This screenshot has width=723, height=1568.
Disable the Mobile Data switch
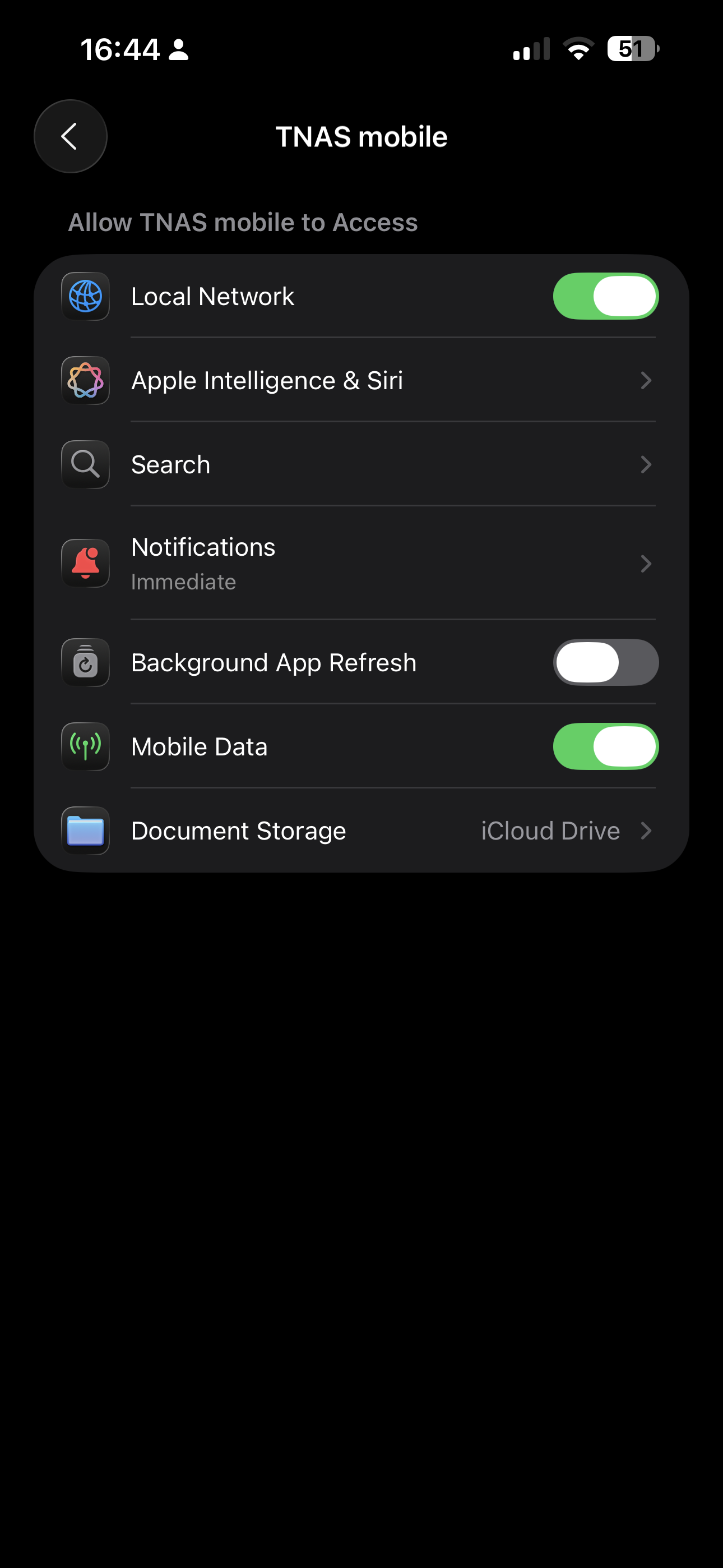click(605, 746)
